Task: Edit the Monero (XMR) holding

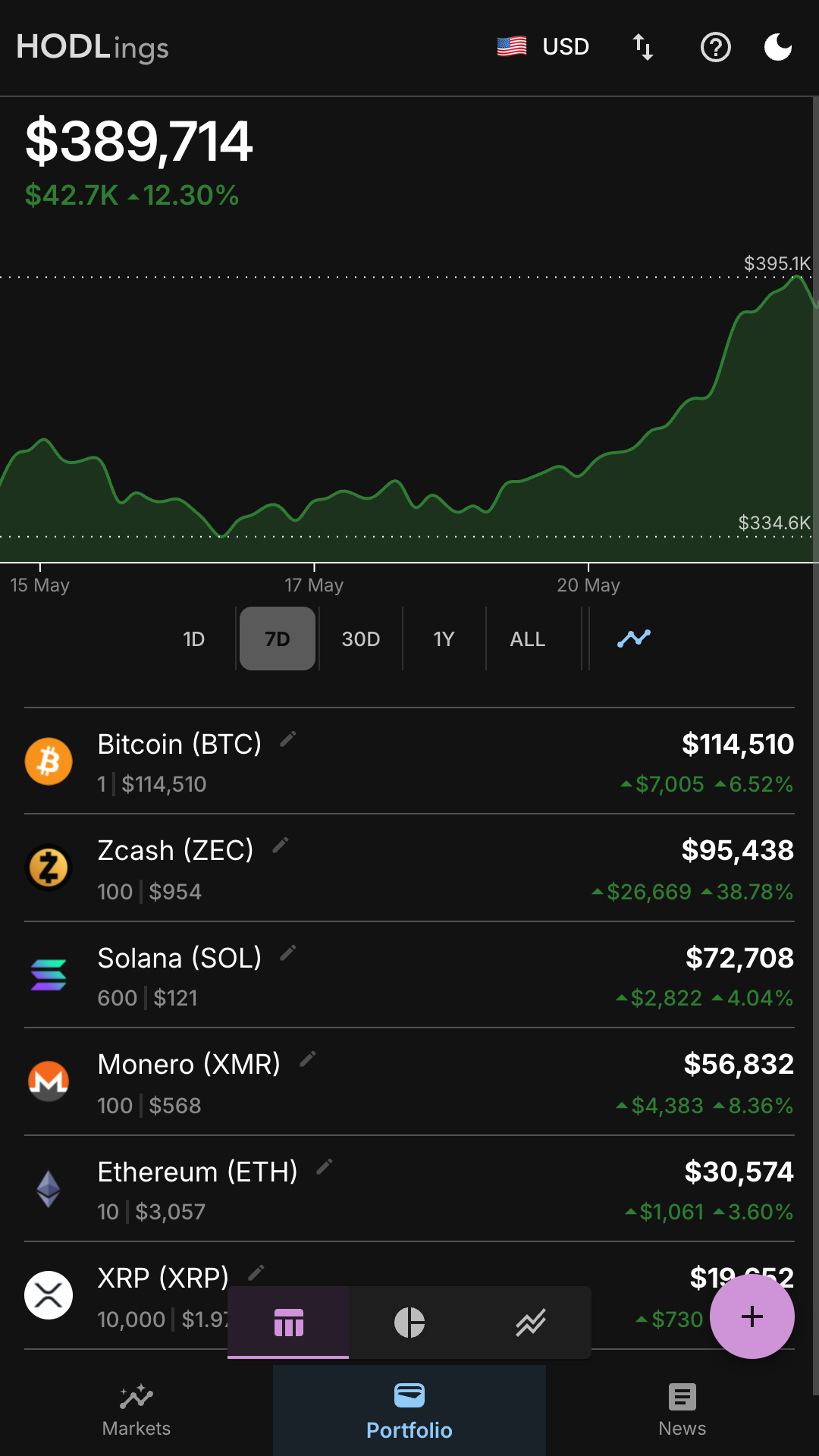Action: [x=308, y=1059]
